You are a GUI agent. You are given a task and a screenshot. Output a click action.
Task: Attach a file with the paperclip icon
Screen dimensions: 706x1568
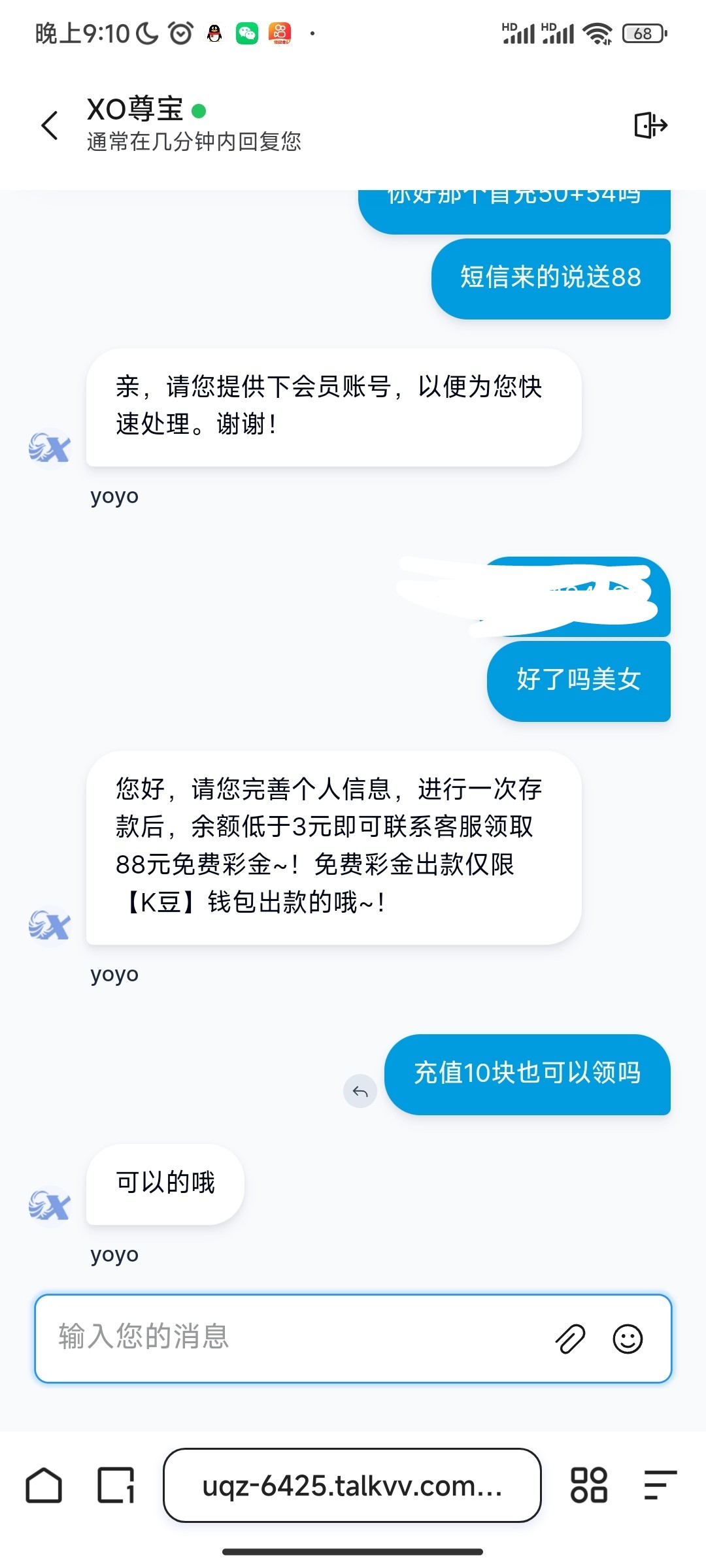(x=570, y=1339)
